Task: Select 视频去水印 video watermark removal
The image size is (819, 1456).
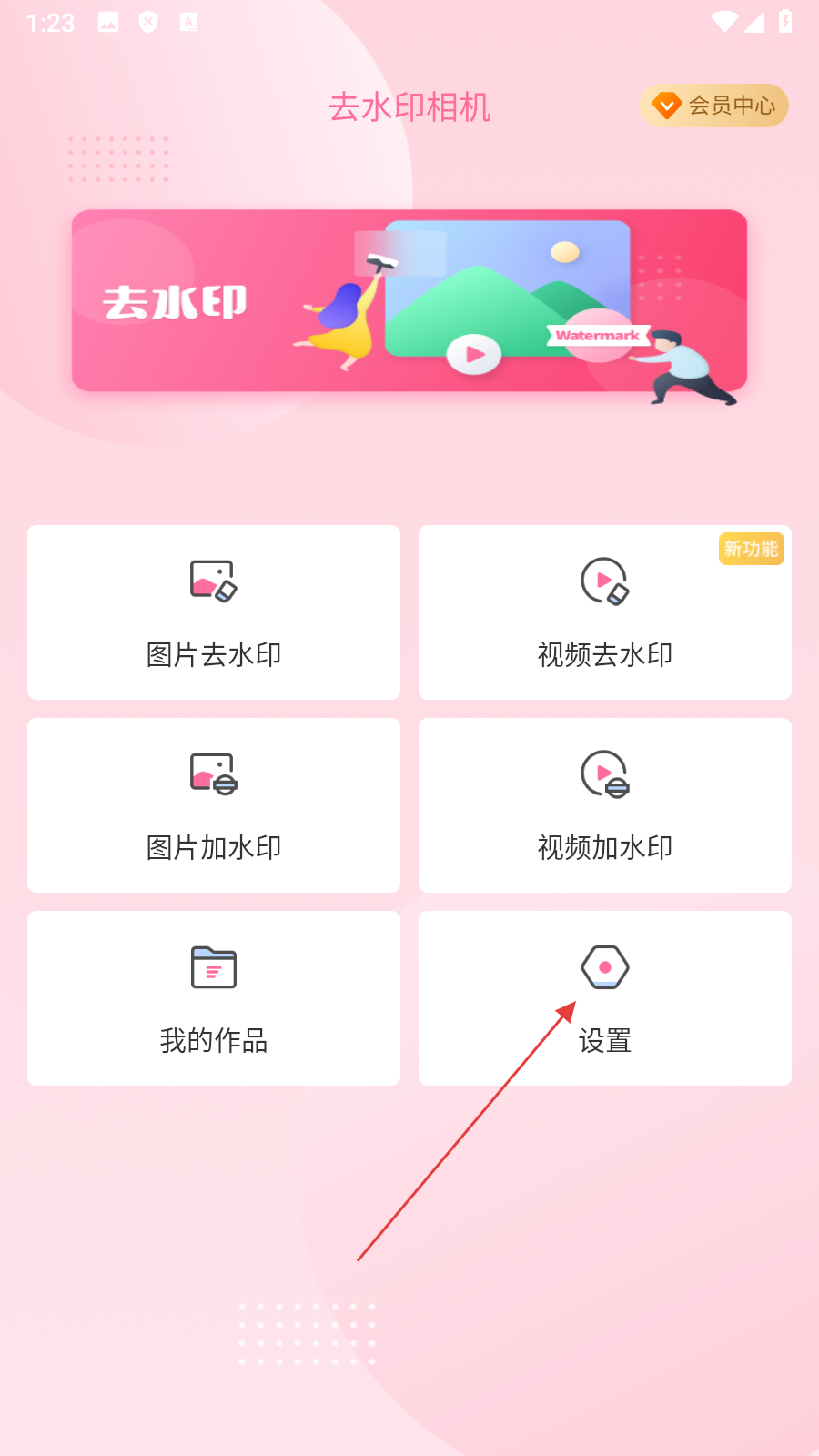Action: [605, 612]
